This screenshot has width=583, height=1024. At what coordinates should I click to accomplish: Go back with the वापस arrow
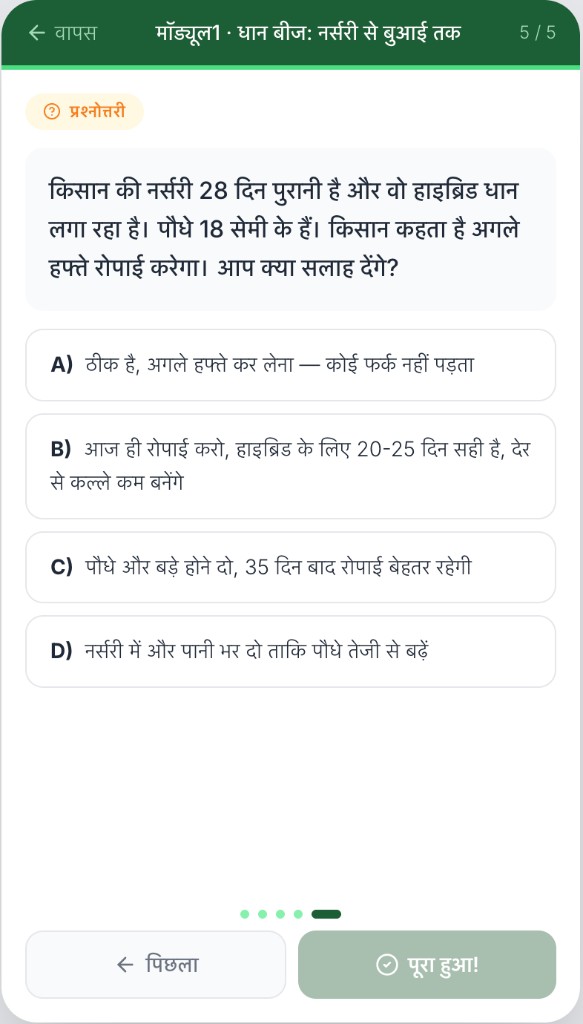[x=63, y=33]
